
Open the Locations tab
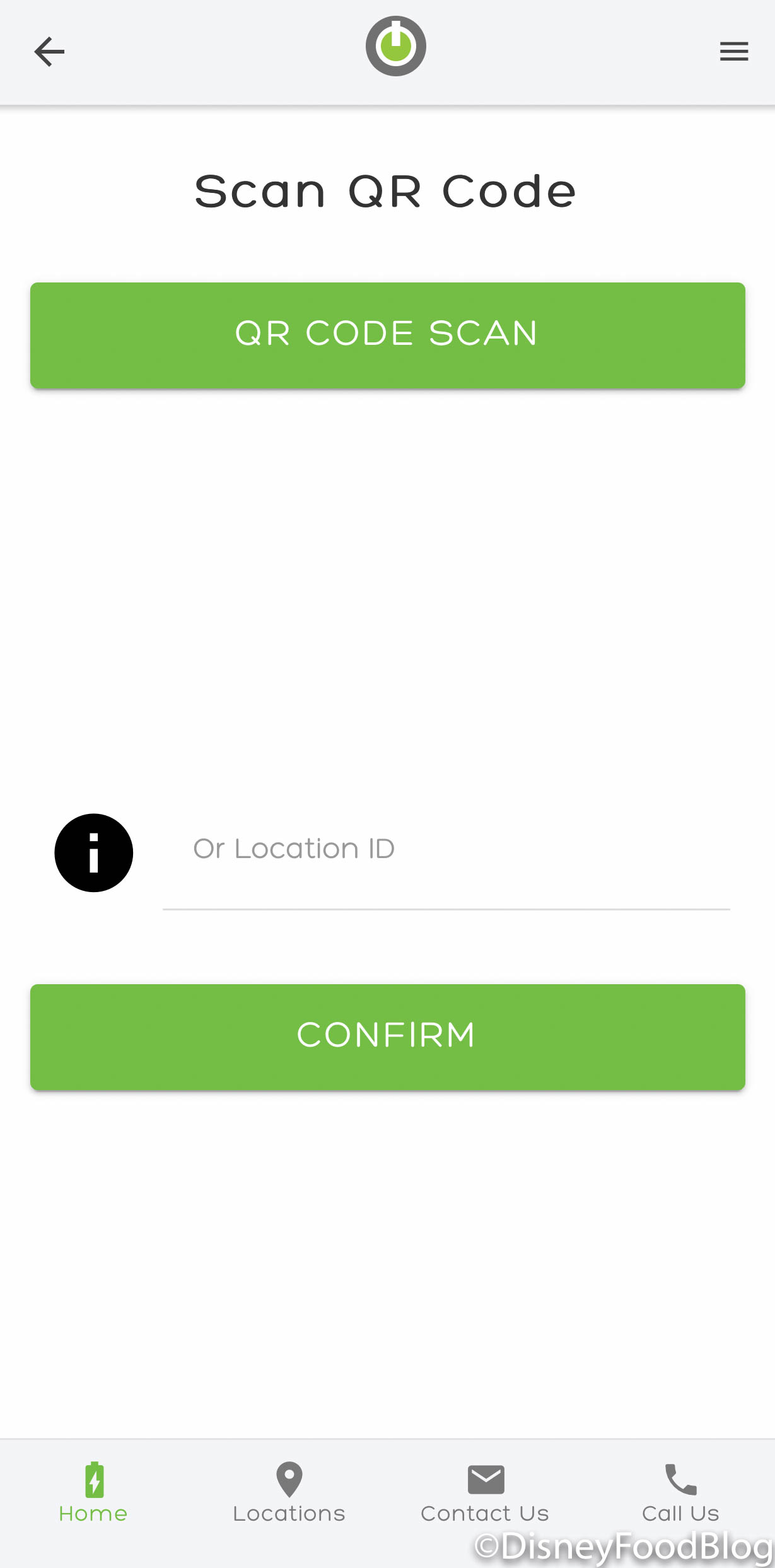click(x=289, y=1492)
